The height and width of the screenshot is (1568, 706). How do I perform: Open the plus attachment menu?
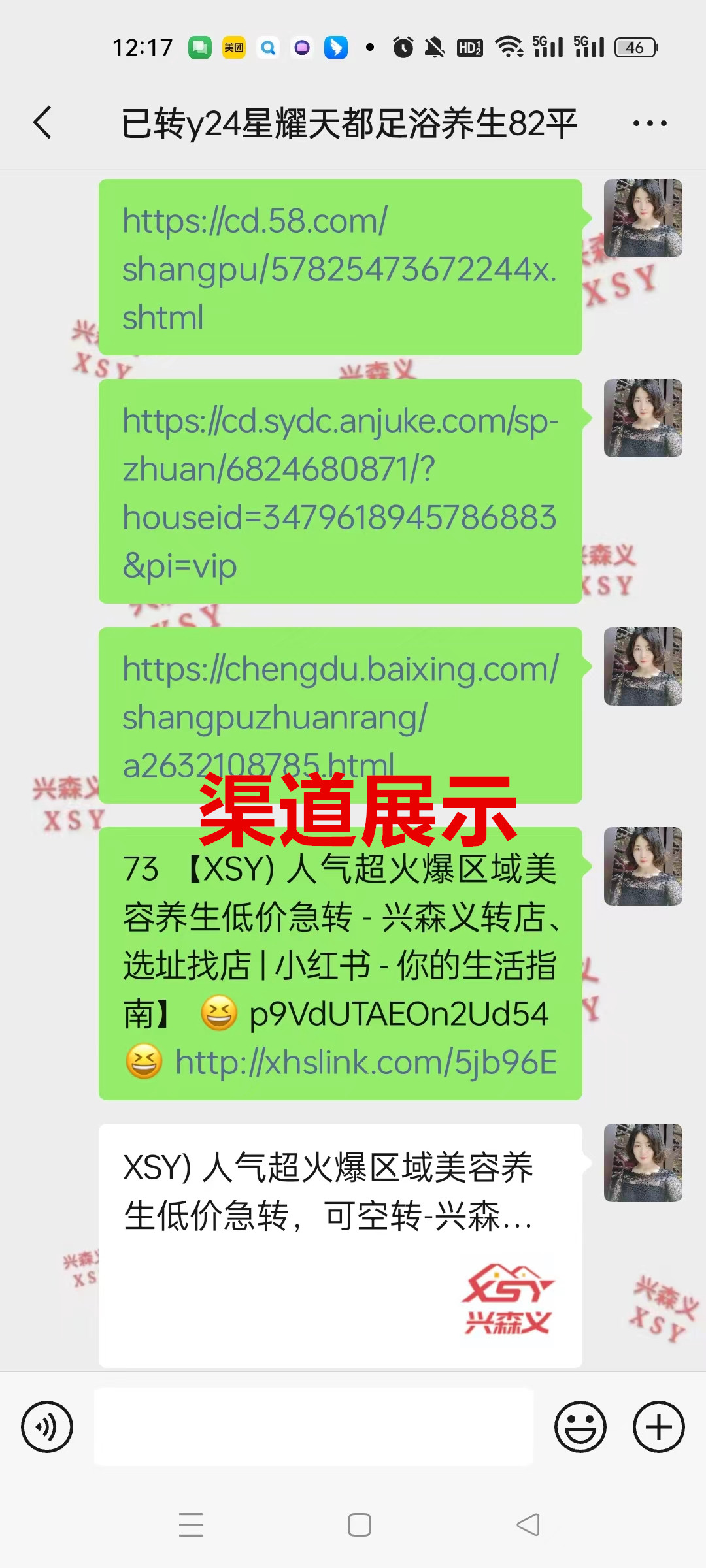[658, 1427]
